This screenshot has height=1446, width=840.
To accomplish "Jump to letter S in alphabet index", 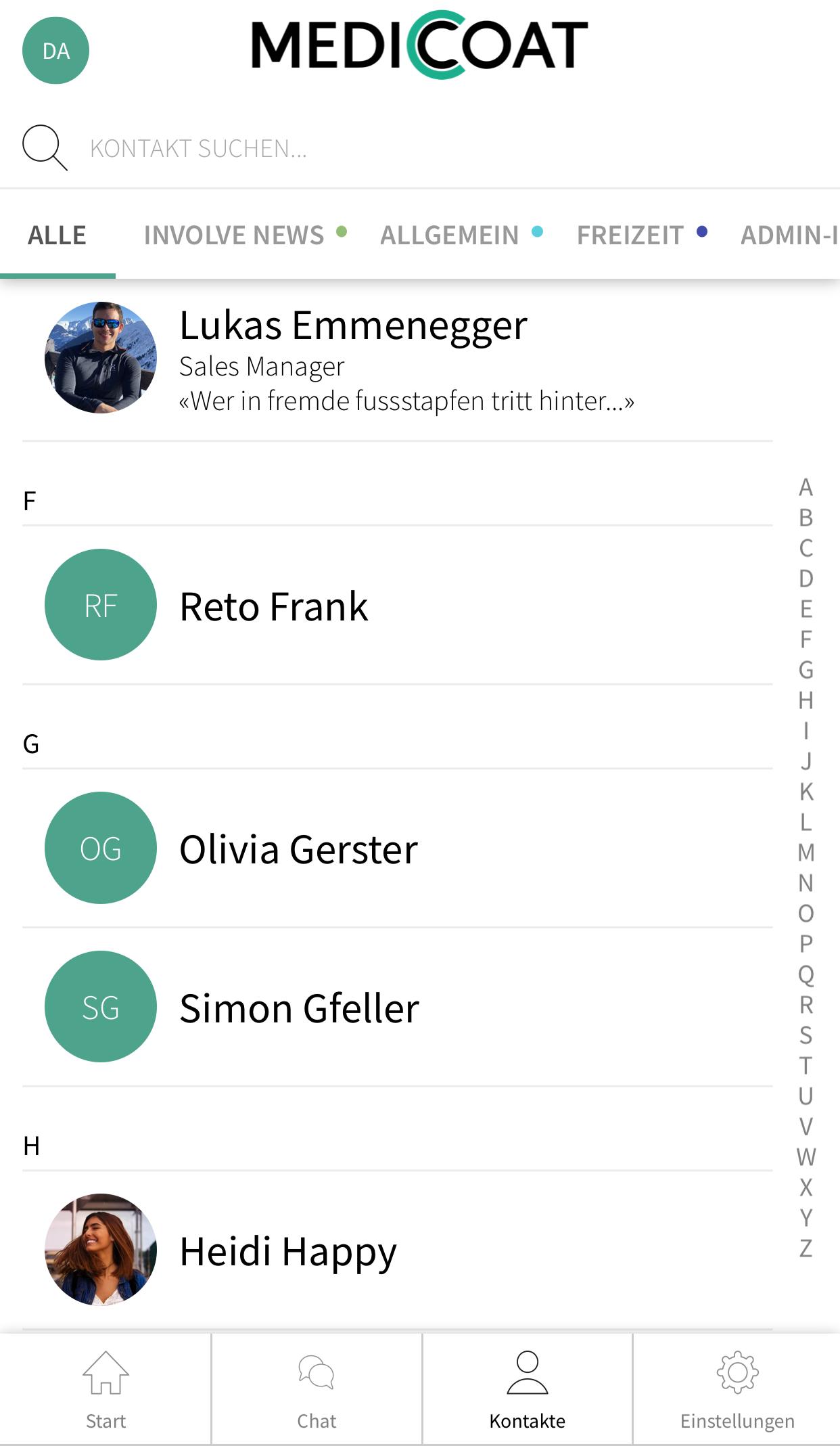I will pos(806,1035).
